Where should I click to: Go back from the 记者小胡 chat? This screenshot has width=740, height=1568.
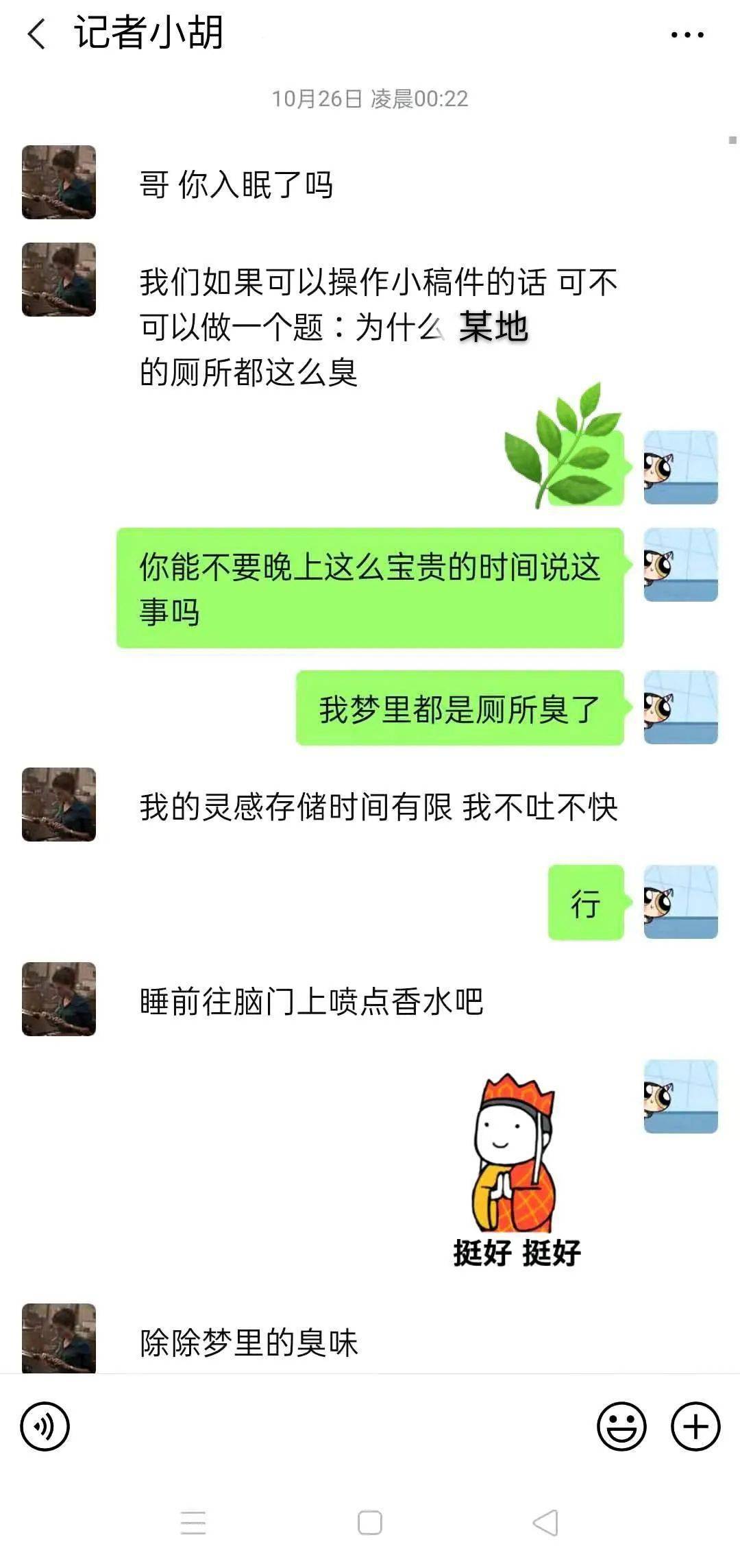(36, 34)
